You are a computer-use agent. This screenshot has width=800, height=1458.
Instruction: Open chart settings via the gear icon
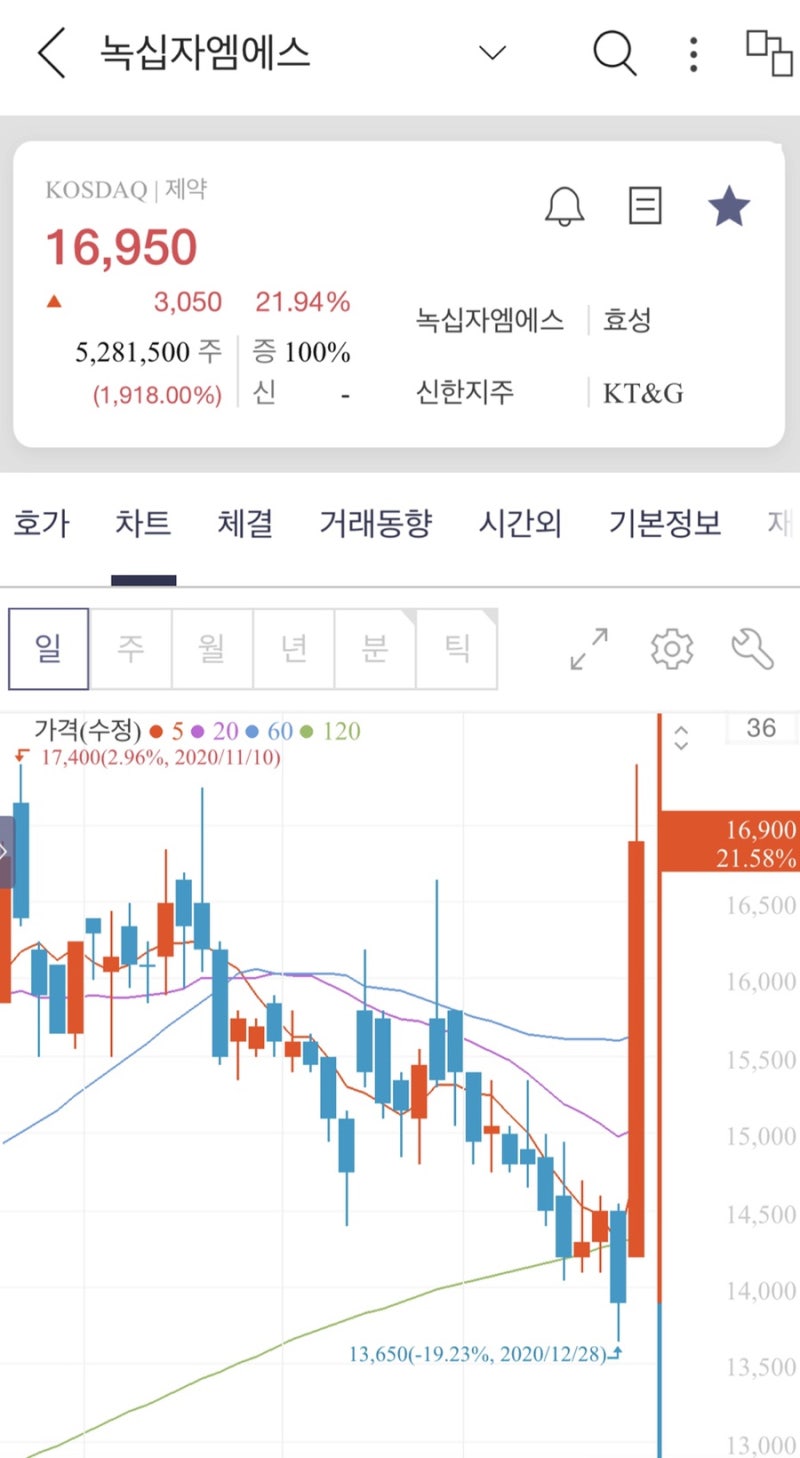[671, 647]
